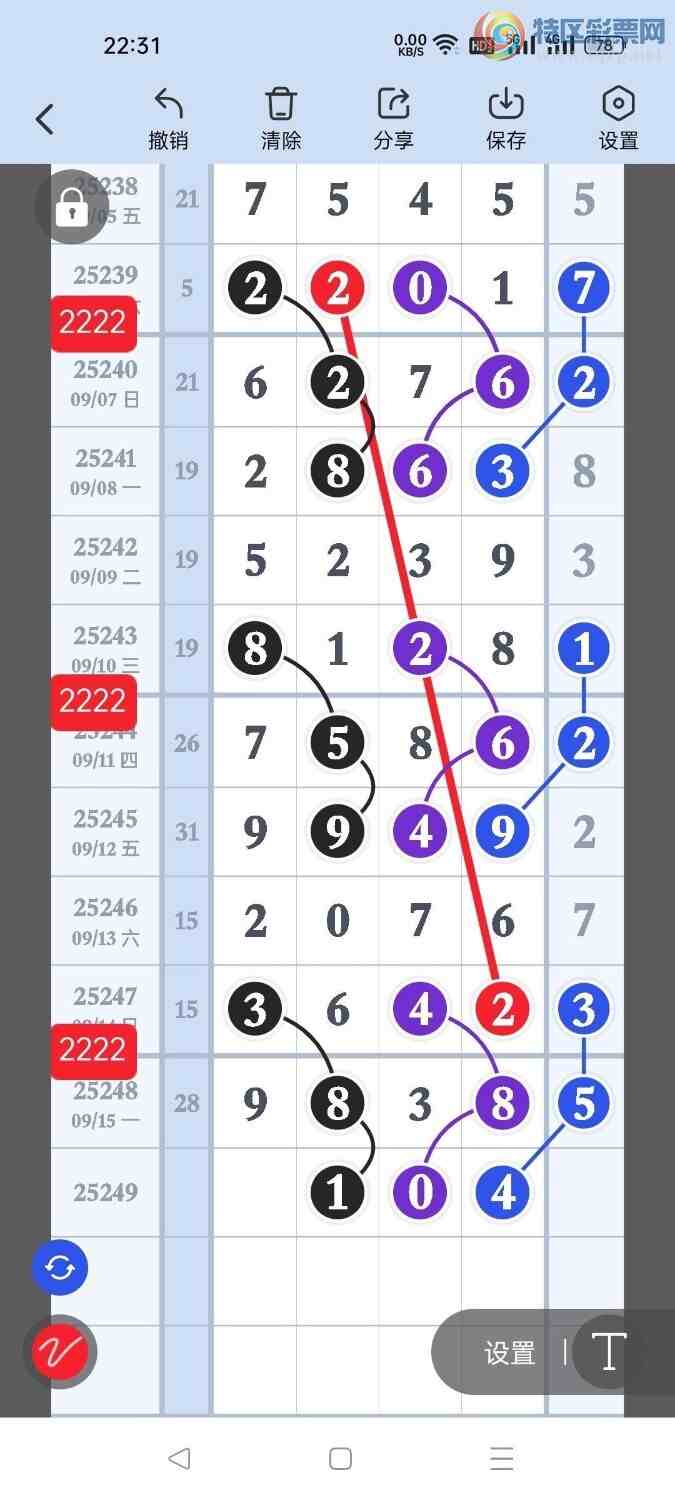Select the red line drawing tool
This screenshot has height=1500, width=675.
point(60,1352)
